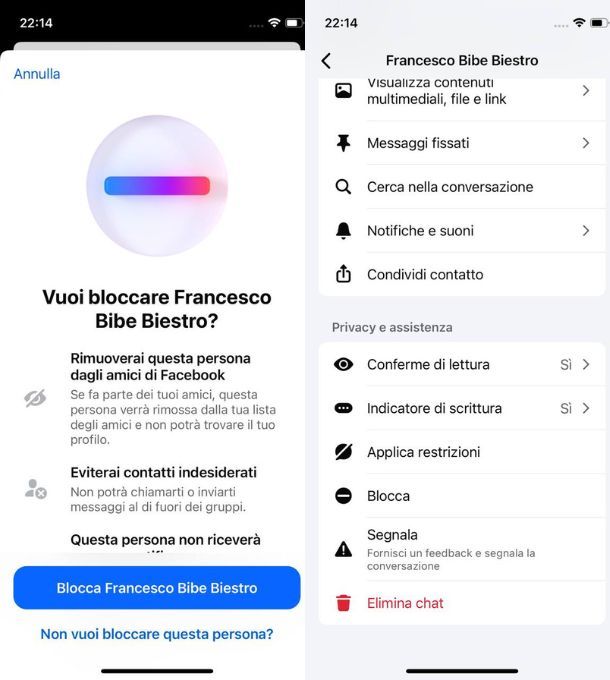The image size is (610, 680).
Task: Open Notifiche e suoni settings
Action: (x=462, y=231)
